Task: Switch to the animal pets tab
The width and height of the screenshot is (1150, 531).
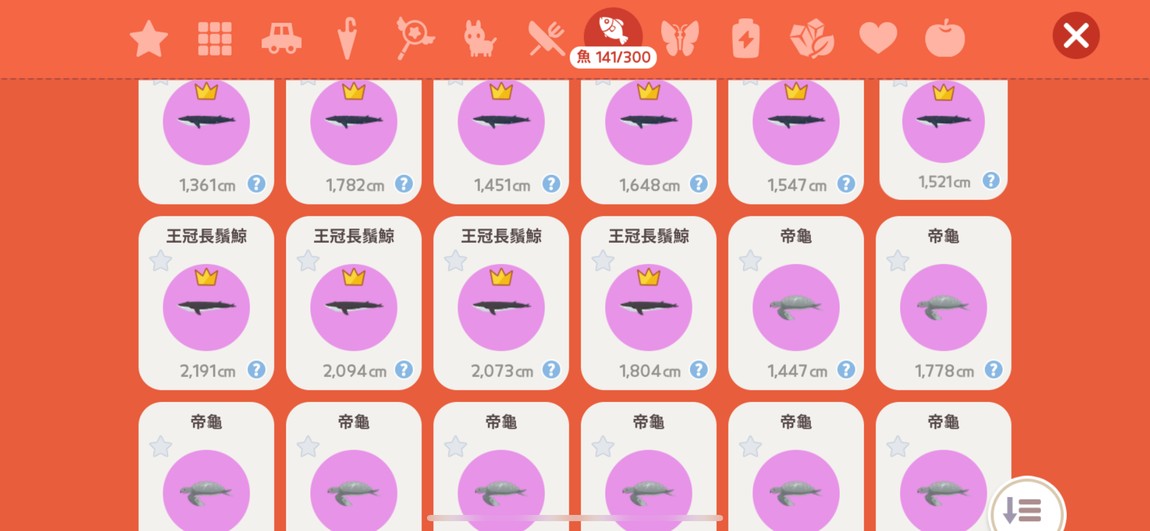Action: point(479,39)
